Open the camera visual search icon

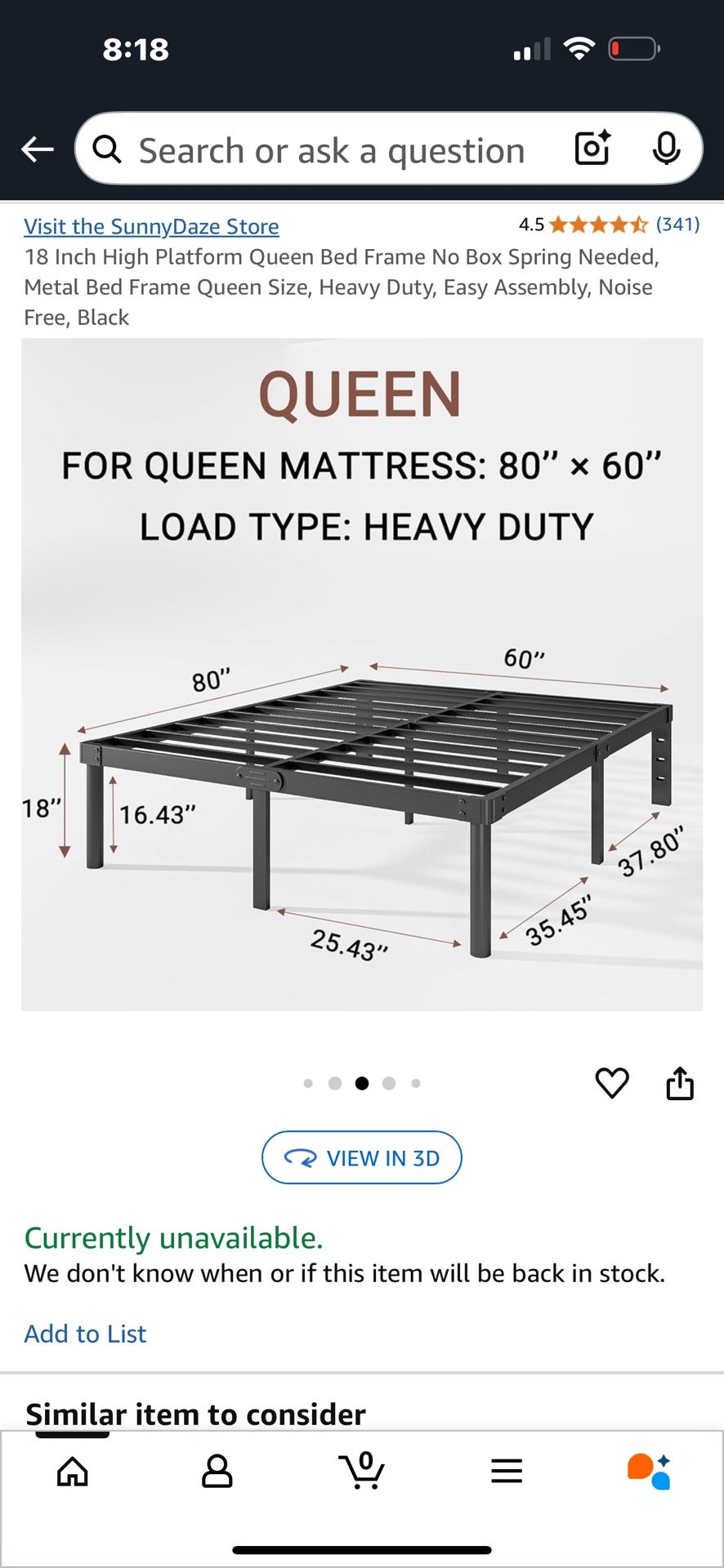pos(591,149)
